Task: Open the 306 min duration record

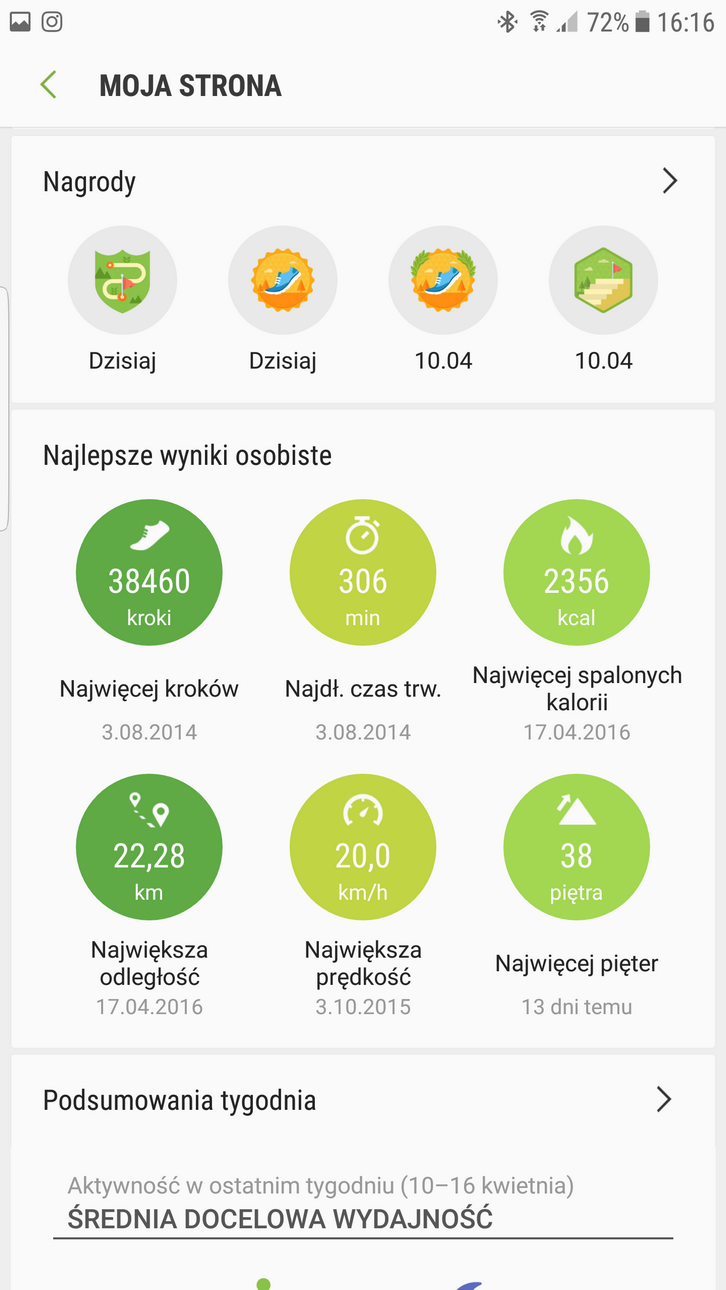Action: [363, 573]
